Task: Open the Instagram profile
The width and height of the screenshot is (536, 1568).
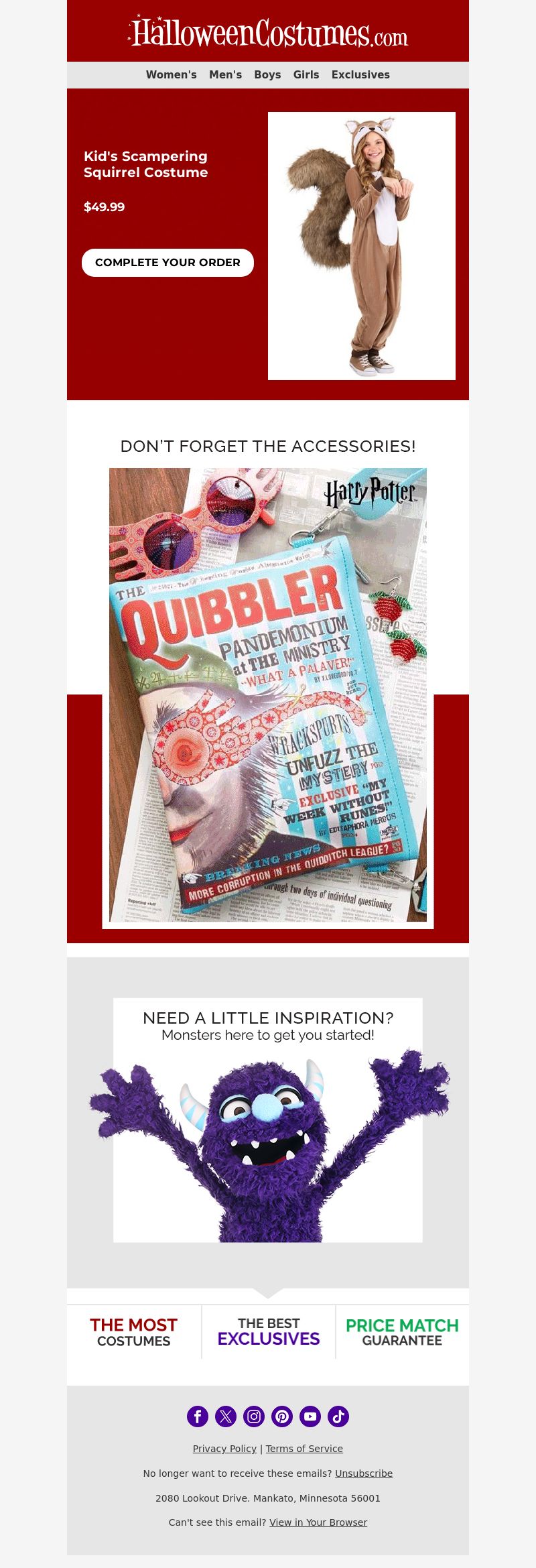Action: 254,1416
